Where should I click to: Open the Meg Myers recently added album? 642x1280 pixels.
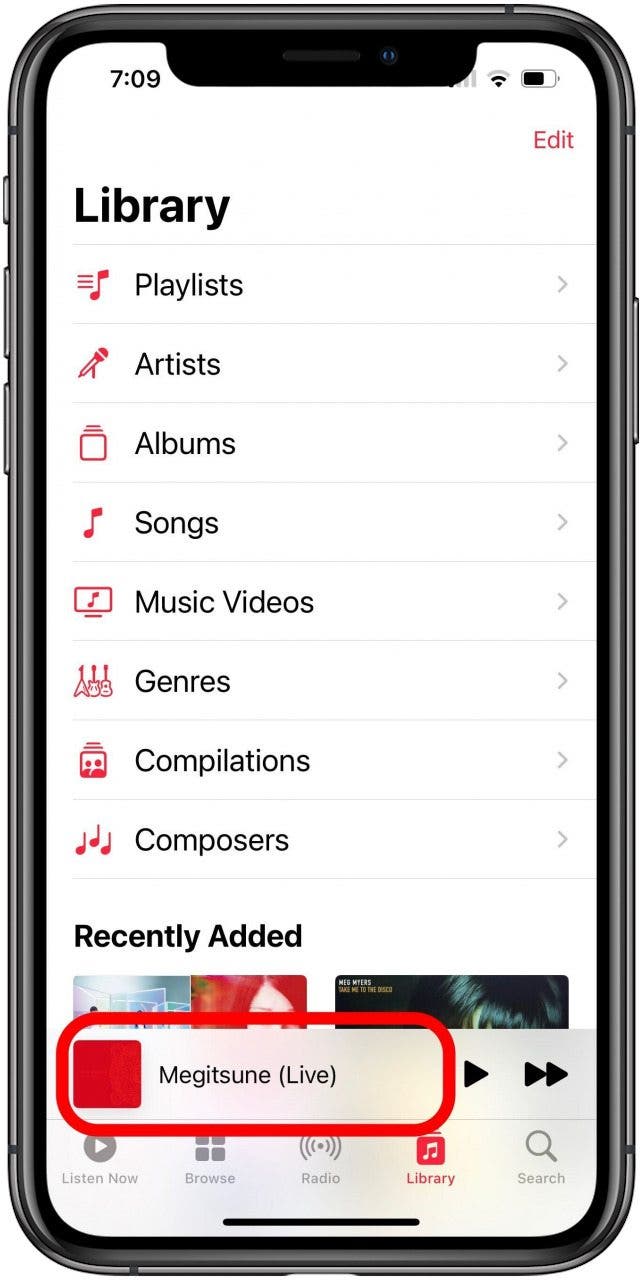click(451, 1001)
